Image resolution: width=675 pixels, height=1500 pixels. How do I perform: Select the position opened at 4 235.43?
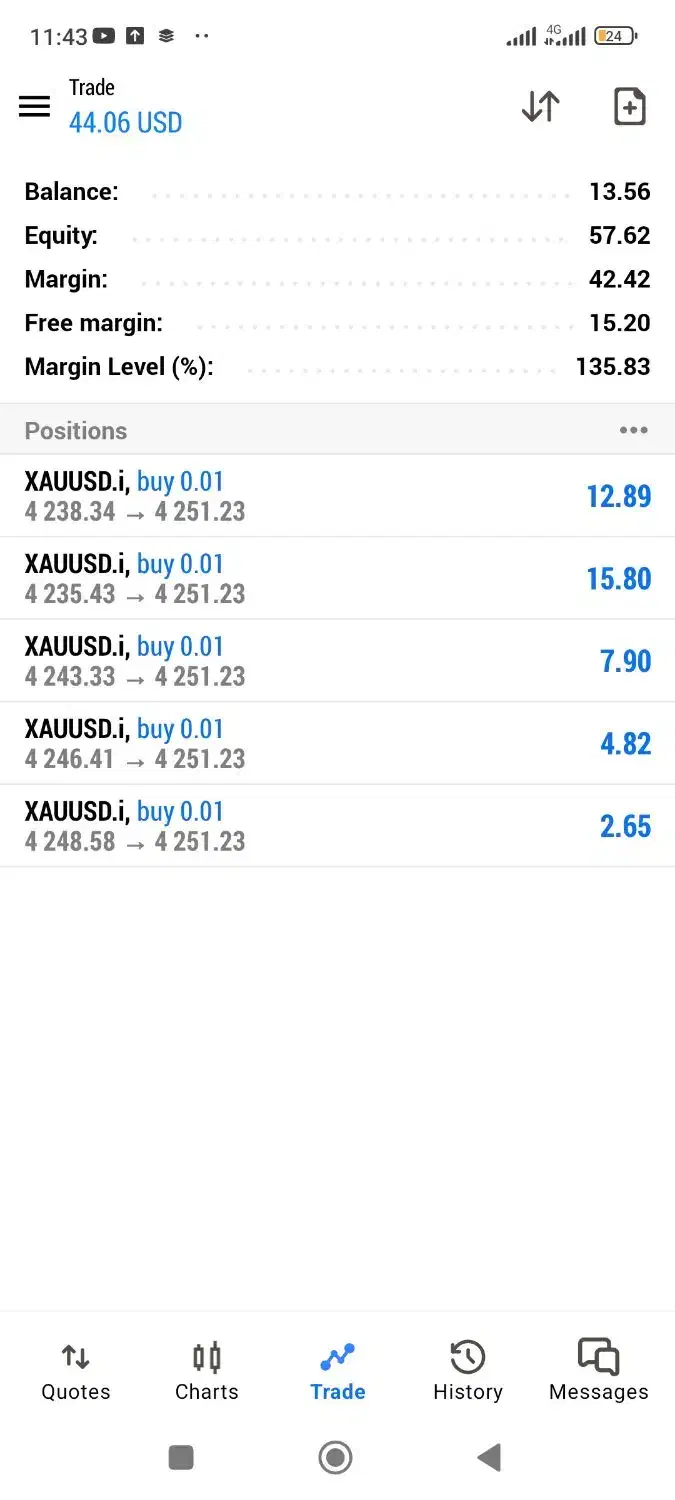337,579
